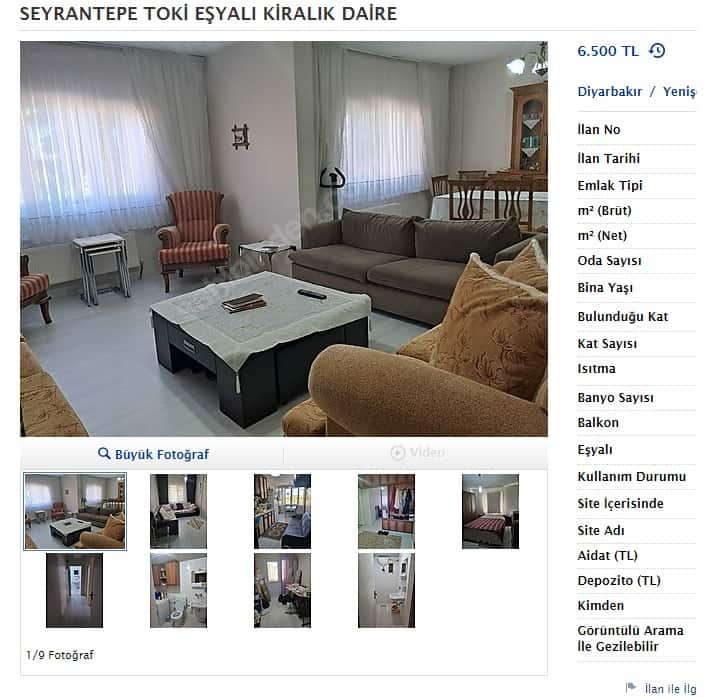Screen dimensions: 711x697
Task: View the dark hallway thumbnail
Action: coord(74,590)
